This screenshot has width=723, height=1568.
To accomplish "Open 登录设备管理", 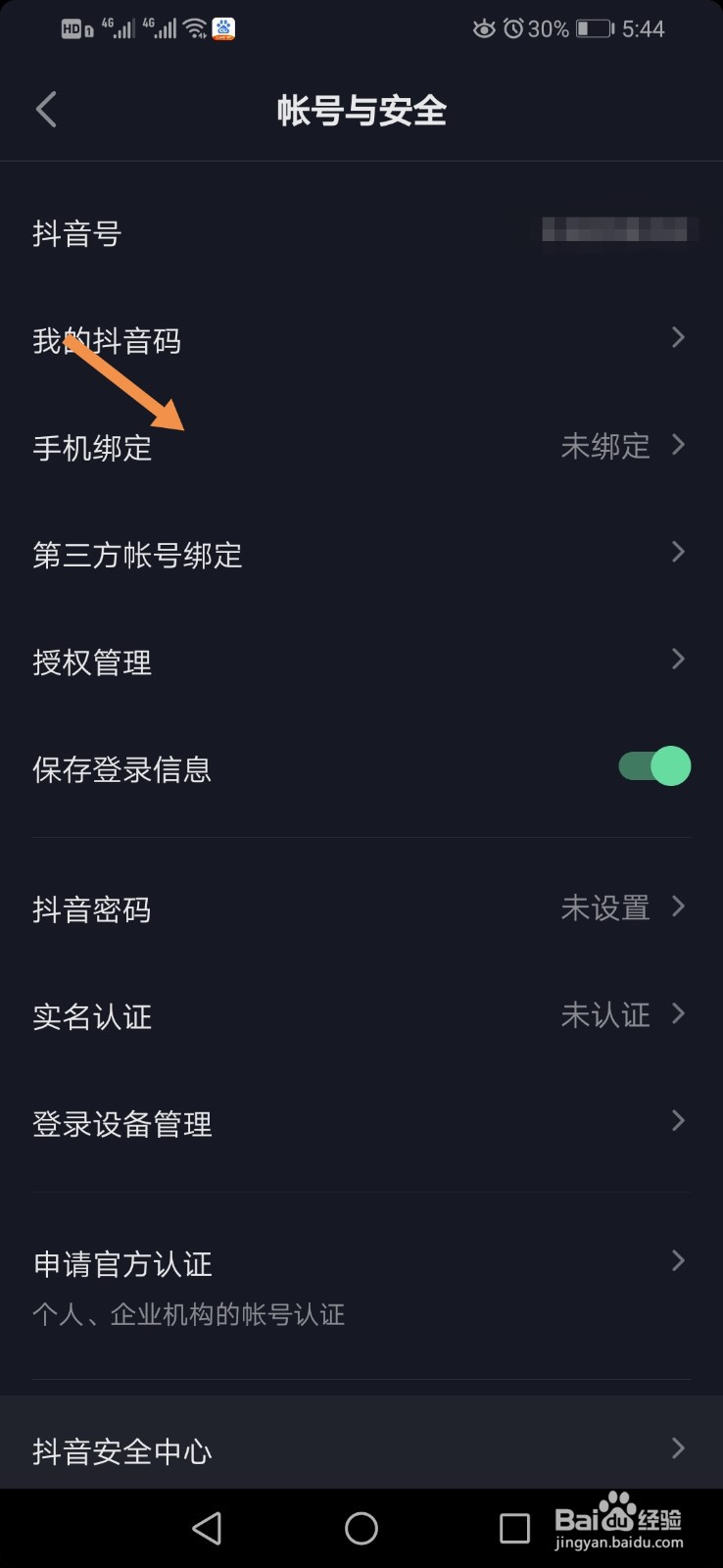I will point(361,1123).
